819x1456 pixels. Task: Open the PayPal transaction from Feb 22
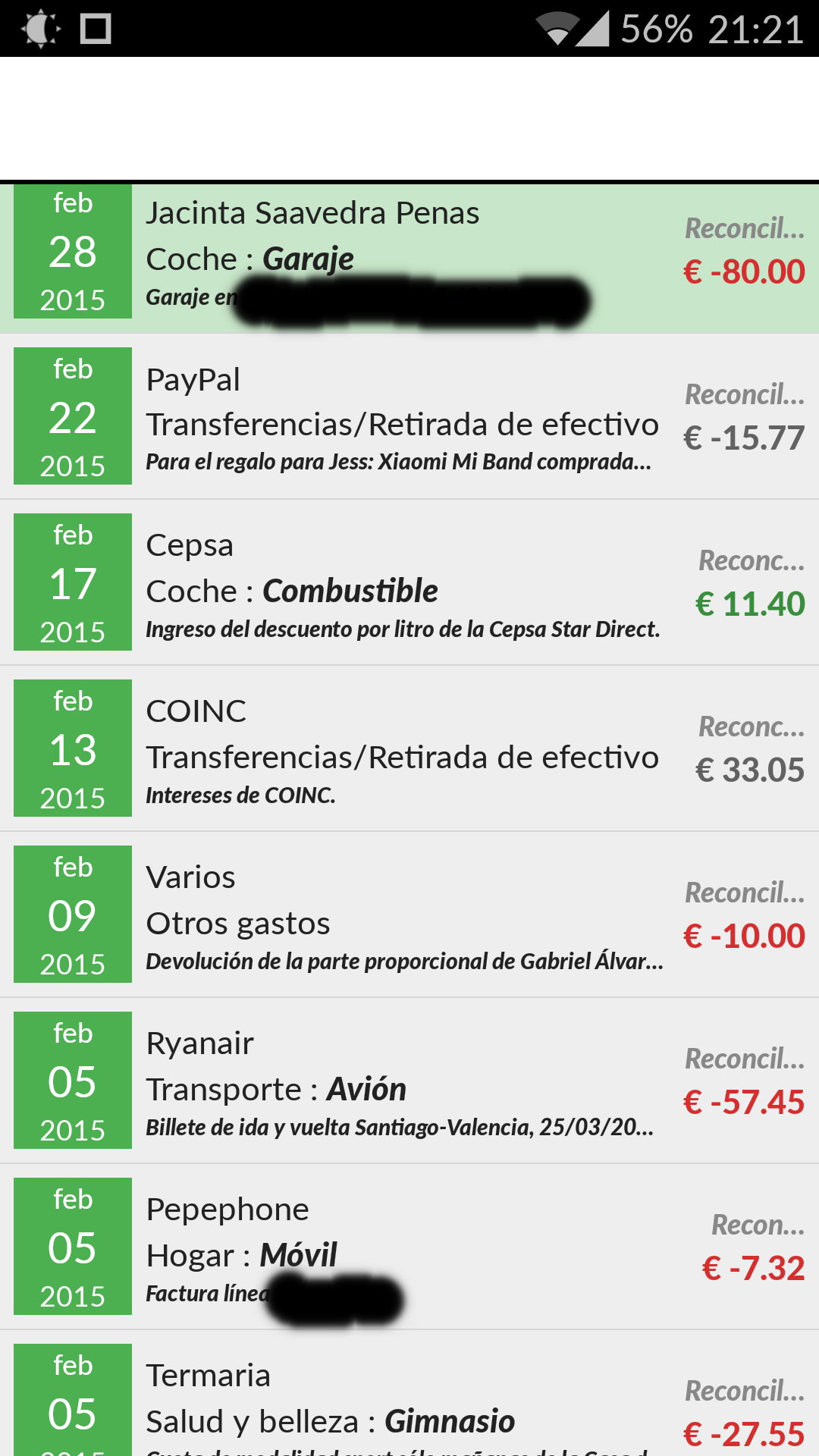(409, 417)
